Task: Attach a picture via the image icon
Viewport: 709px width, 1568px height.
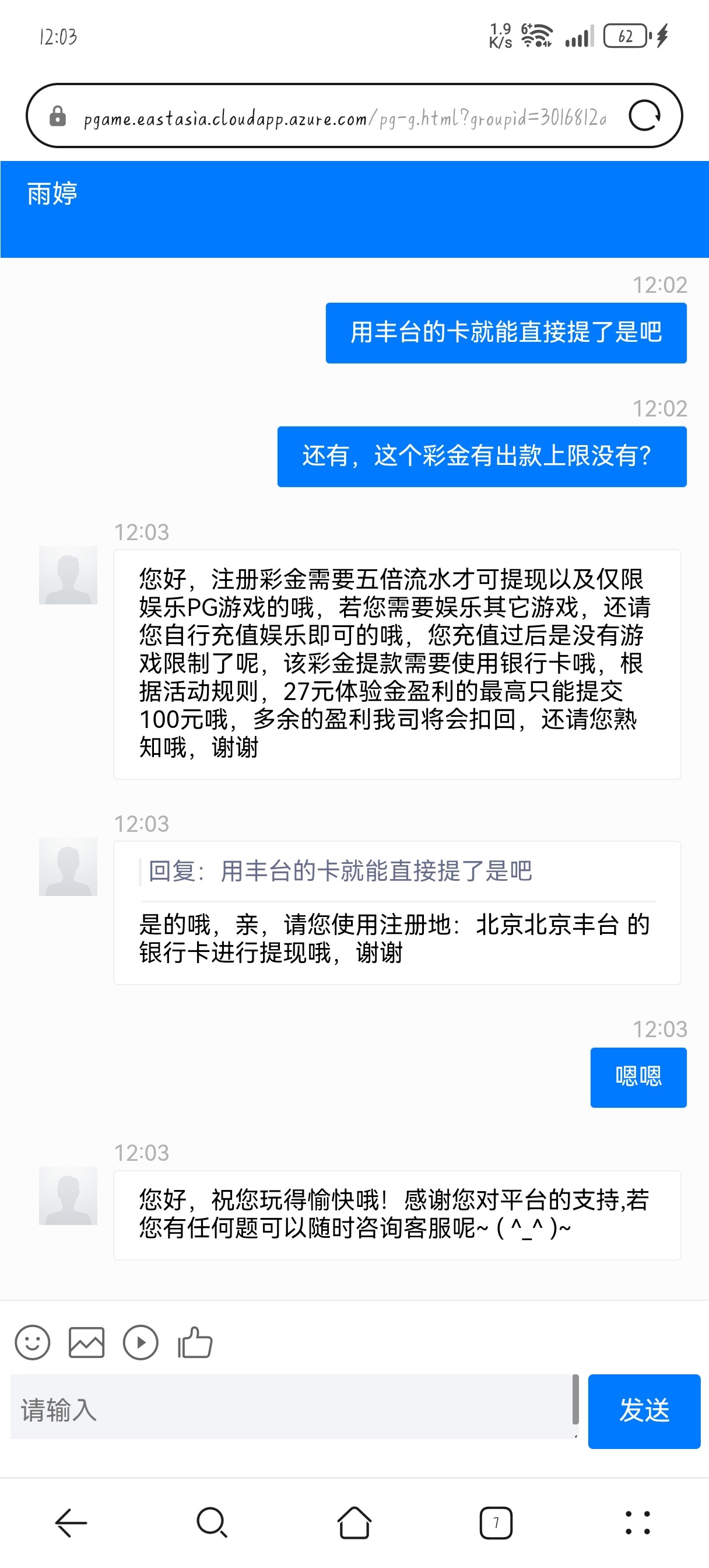Action: [86, 1343]
